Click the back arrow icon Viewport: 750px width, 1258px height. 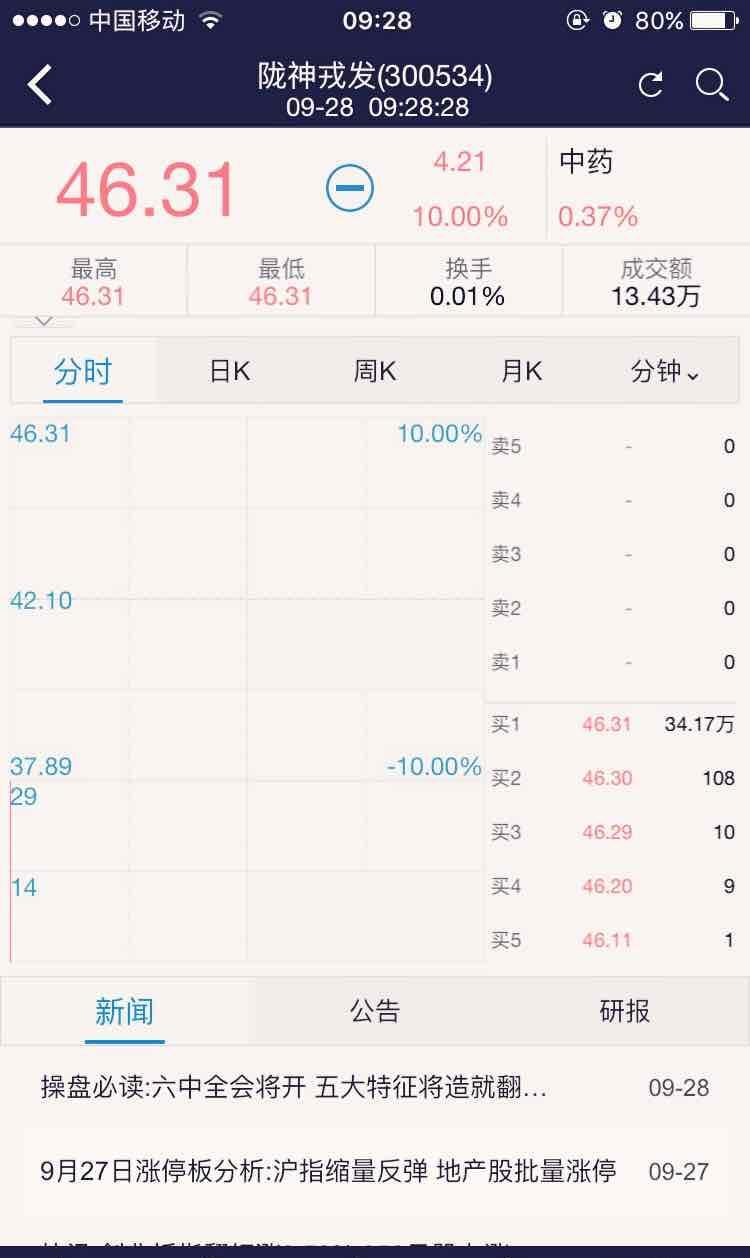[x=38, y=84]
